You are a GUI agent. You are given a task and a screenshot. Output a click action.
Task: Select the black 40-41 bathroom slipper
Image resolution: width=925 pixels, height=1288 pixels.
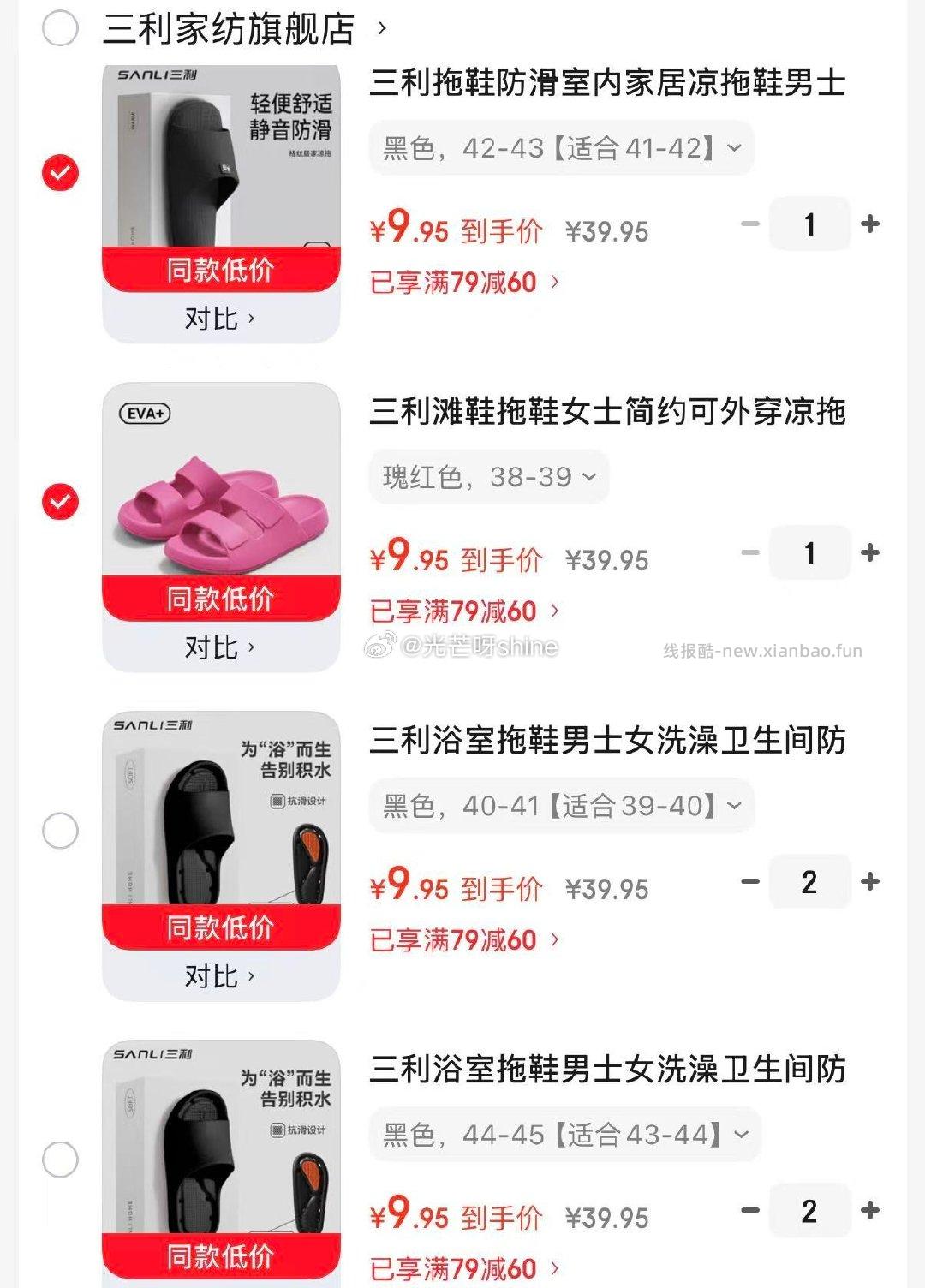pos(60,831)
